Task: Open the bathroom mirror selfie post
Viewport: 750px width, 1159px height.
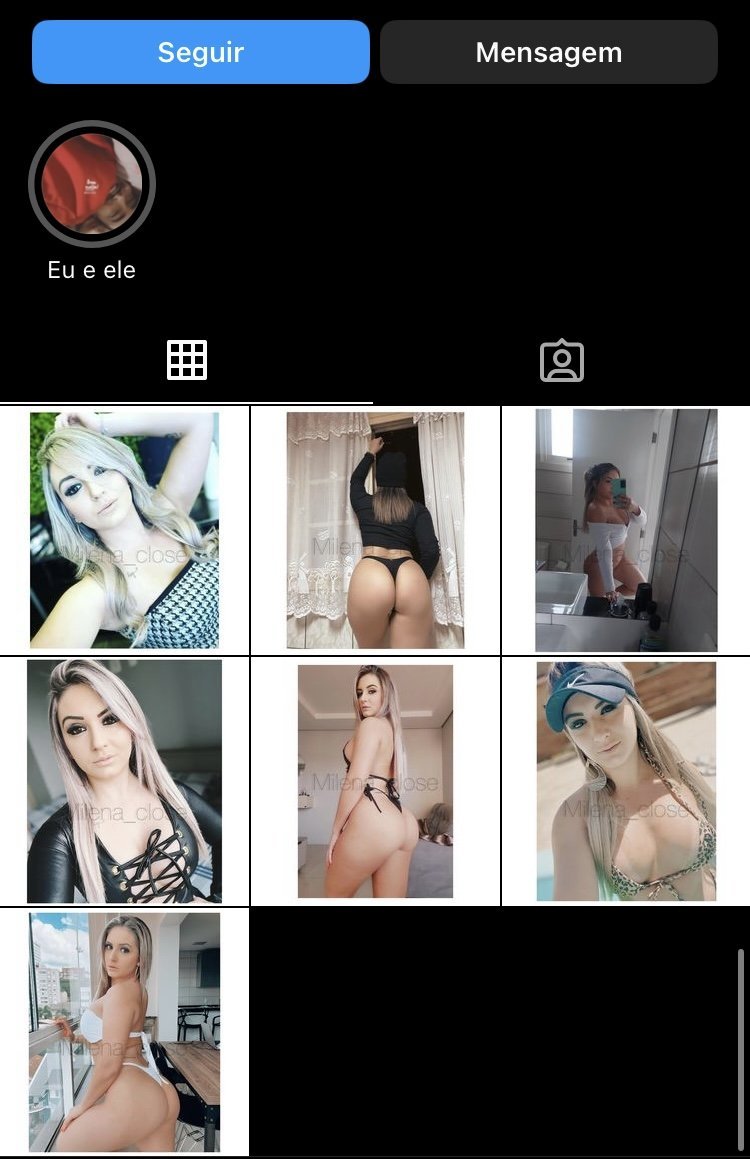Action: click(626, 530)
